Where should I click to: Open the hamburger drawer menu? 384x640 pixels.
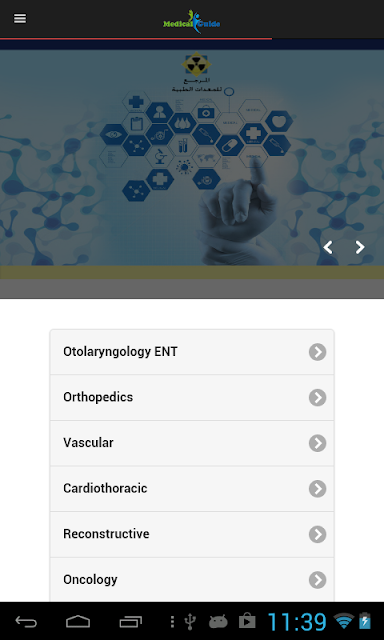coord(20,19)
